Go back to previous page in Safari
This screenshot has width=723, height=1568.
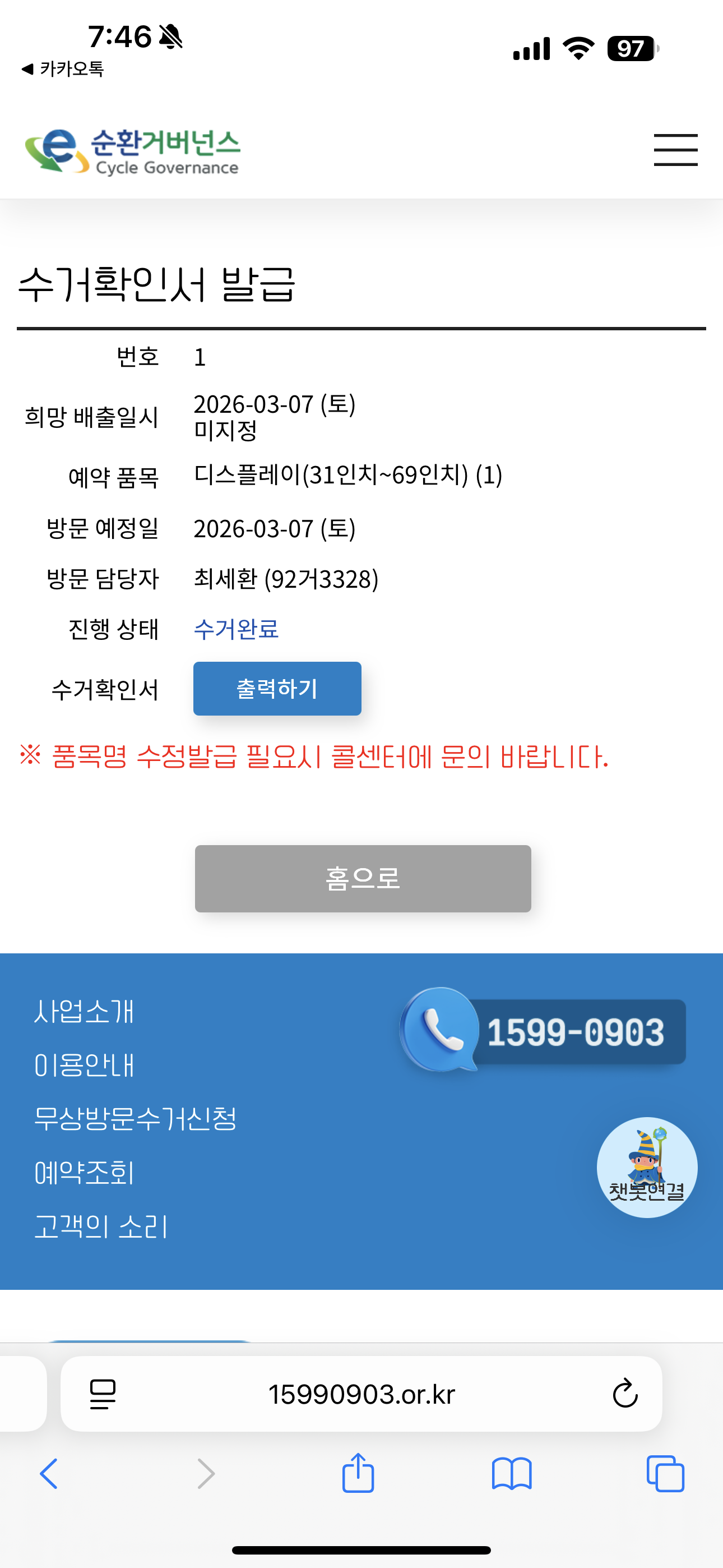pyautogui.click(x=49, y=1474)
